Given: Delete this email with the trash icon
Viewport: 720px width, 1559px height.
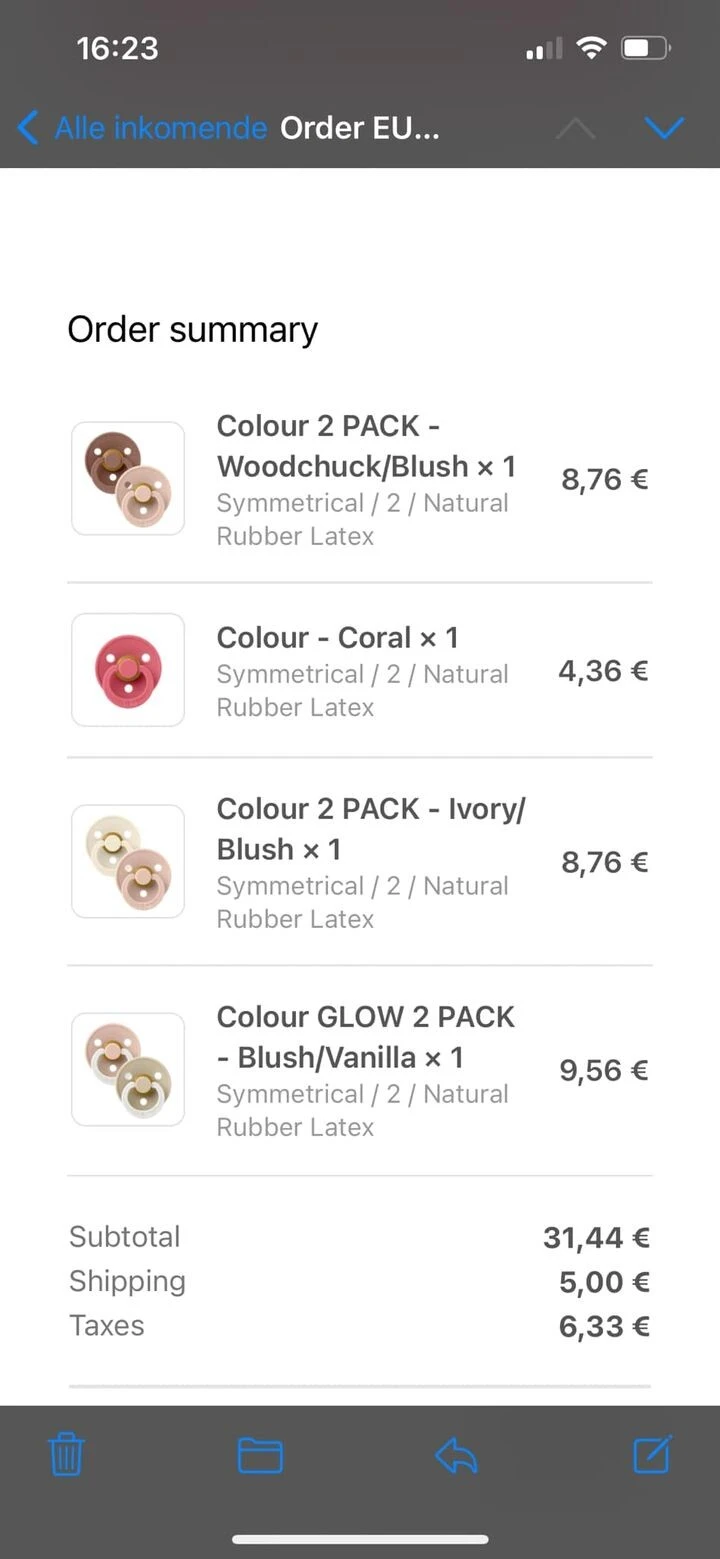Looking at the screenshot, I should coord(67,1454).
